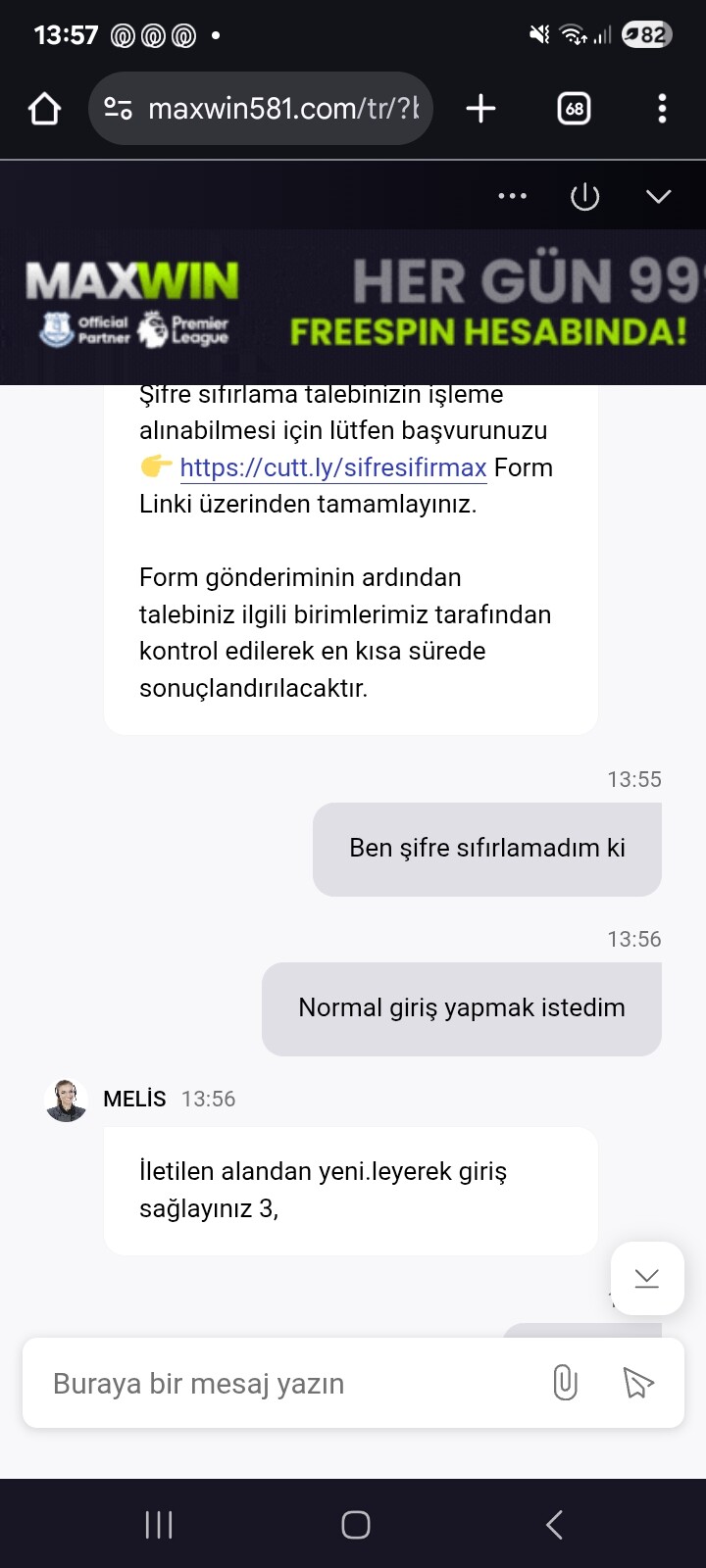End the live chat with power icon
This screenshot has width=706, height=1568.
click(x=584, y=197)
